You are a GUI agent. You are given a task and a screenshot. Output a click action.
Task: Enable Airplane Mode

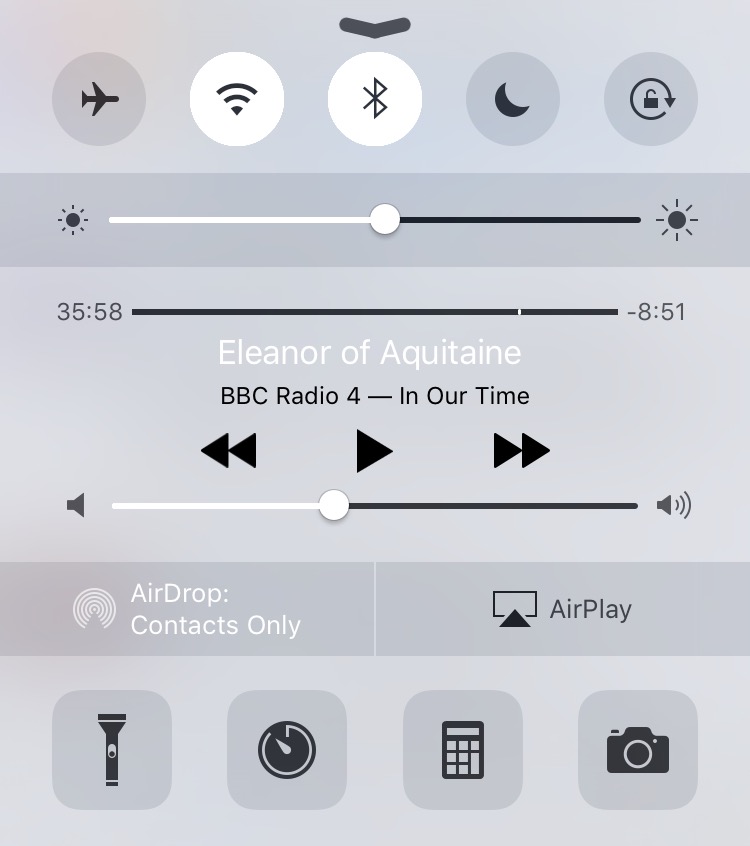tap(99, 99)
